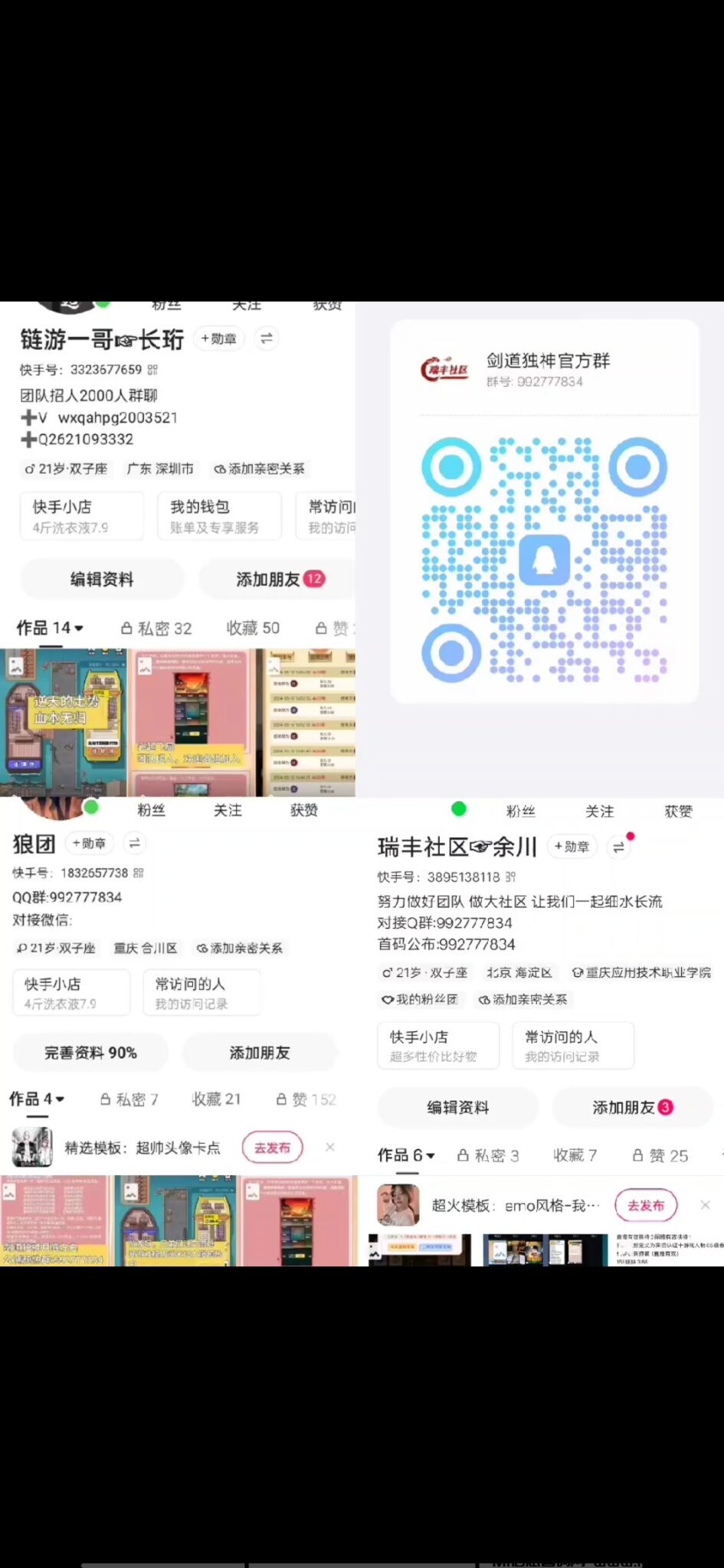Open 添加亲密关系 on 狼团's profile
The width and height of the screenshot is (724, 1568).
[x=238, y=947]
